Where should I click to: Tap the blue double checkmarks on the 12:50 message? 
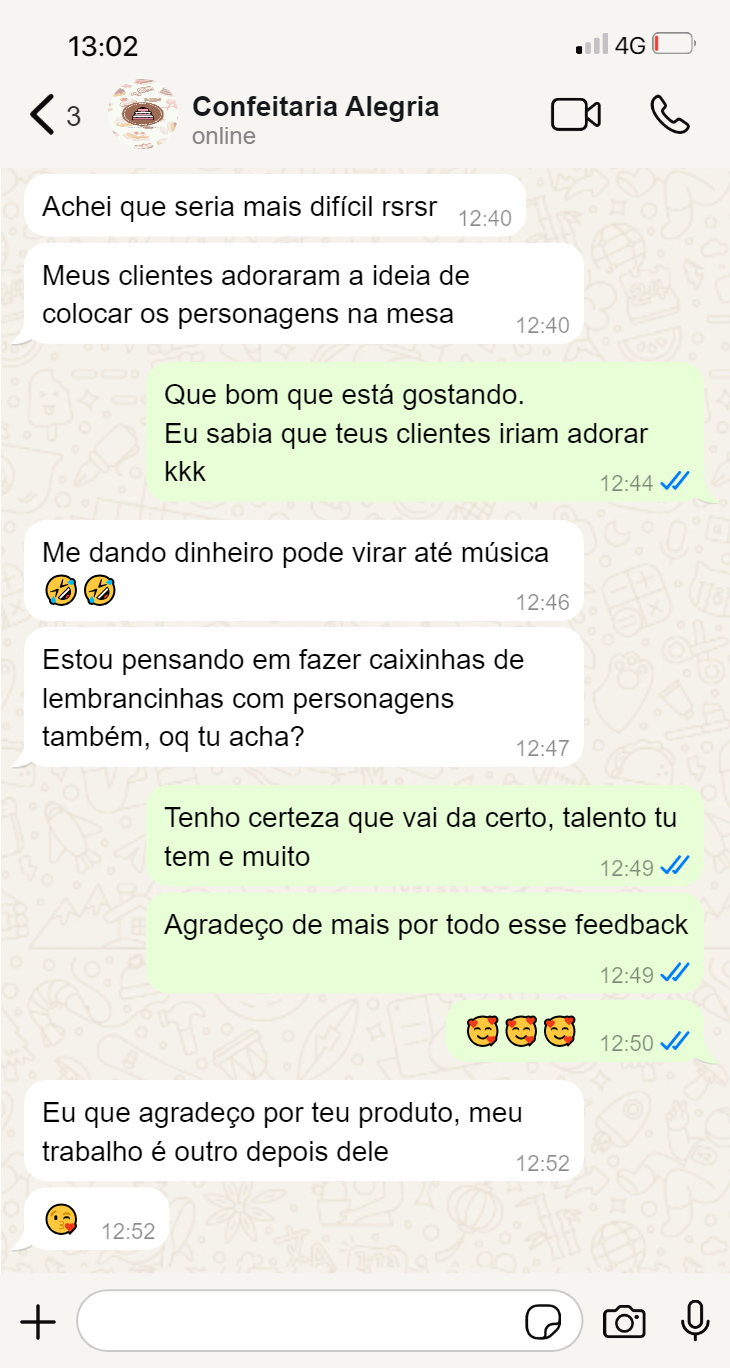[674, 1041]
